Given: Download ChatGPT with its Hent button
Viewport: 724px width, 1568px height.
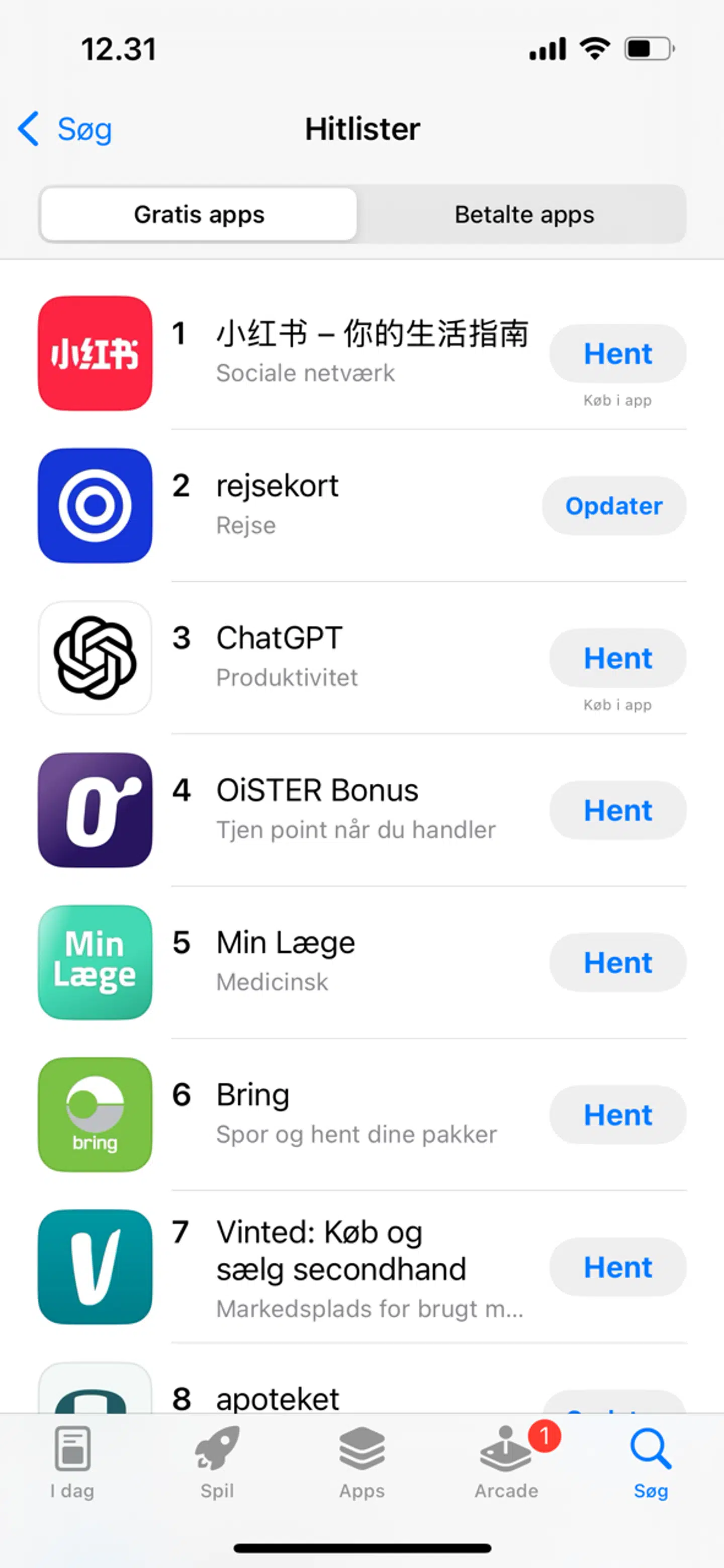Looking at the screenshot, I should 617,658.
